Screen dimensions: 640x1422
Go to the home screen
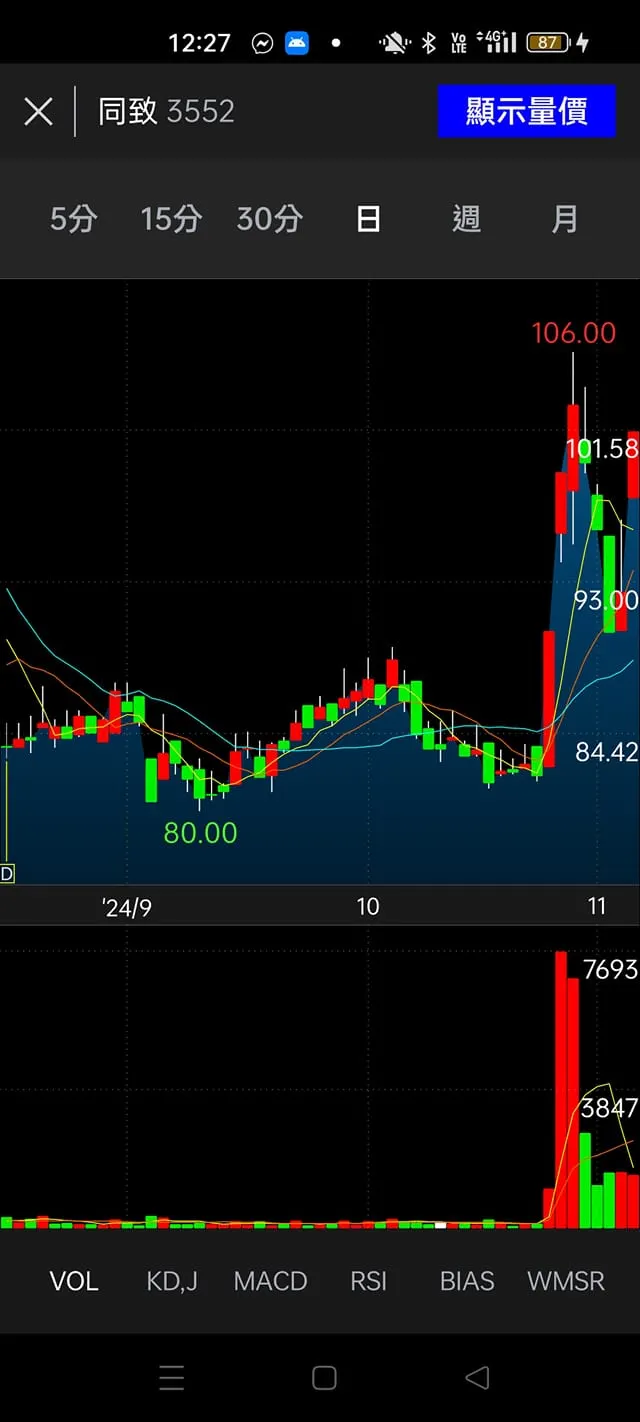[x=324, y=1378]
